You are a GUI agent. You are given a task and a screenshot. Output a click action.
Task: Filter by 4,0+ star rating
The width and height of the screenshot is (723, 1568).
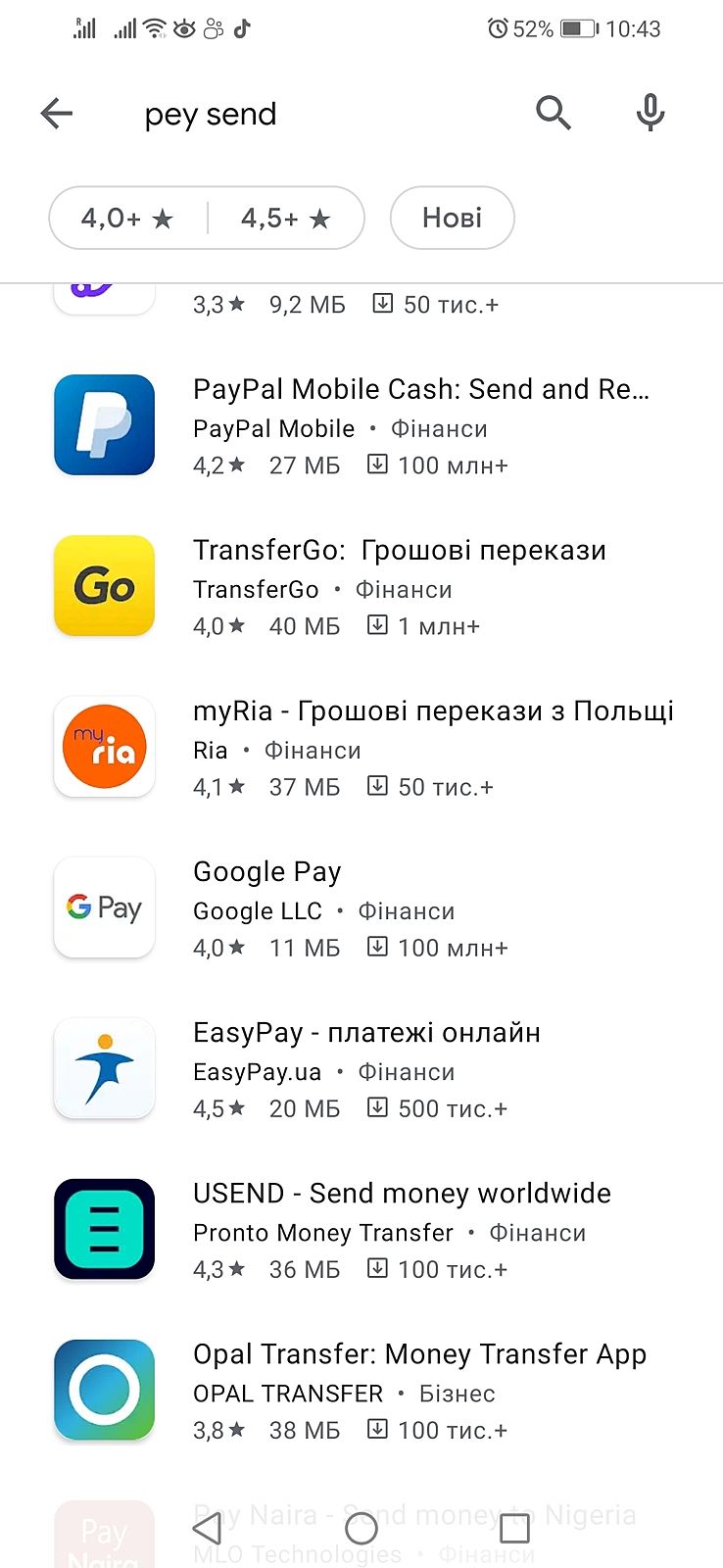coord(127,218)
